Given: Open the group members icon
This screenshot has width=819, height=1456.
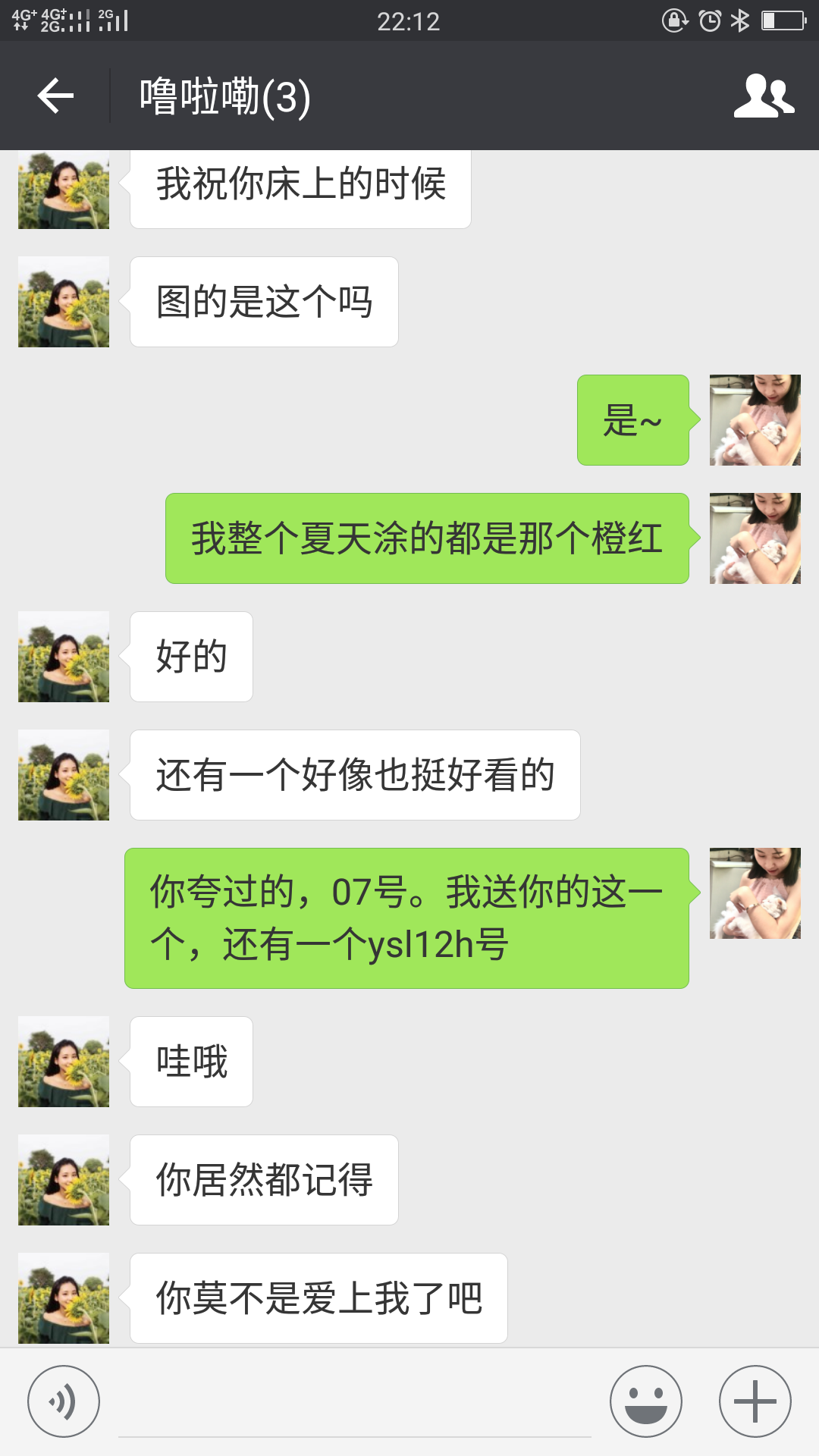Looking at the screenshot, I should coord(765,96).
